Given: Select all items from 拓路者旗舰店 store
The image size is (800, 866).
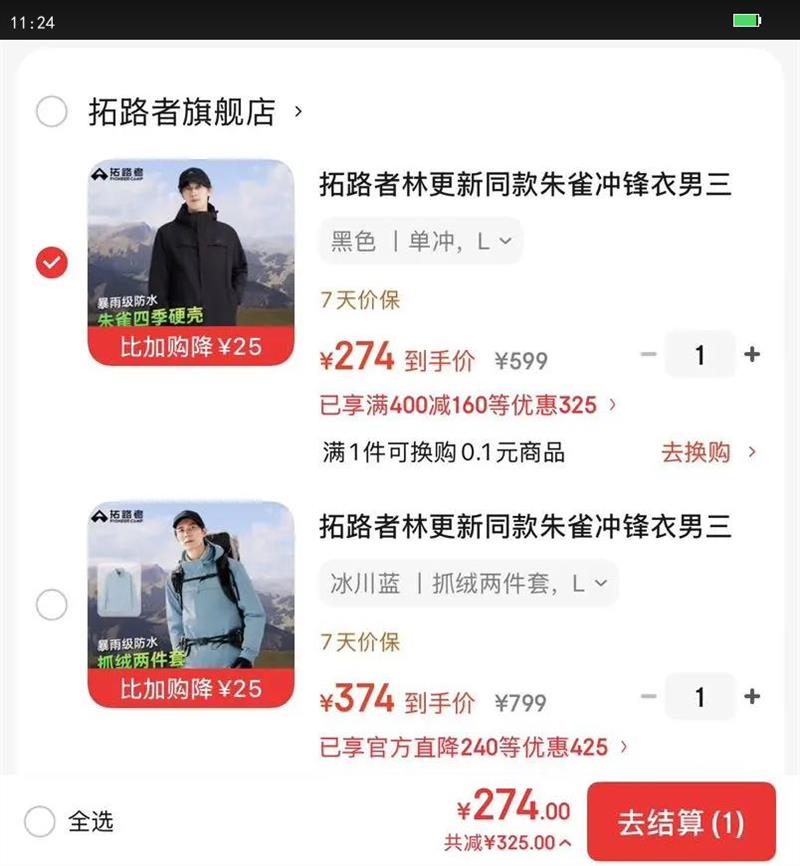Looking at the screenshot, I should 52,112.
